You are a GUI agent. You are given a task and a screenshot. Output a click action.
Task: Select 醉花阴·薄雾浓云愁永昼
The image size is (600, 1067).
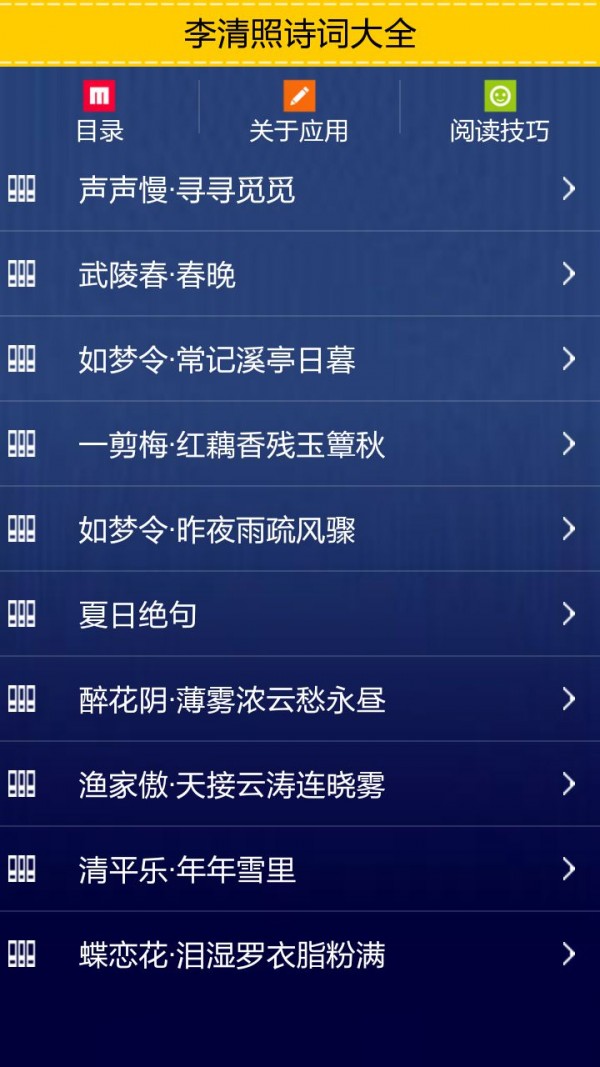coord(300,699)
